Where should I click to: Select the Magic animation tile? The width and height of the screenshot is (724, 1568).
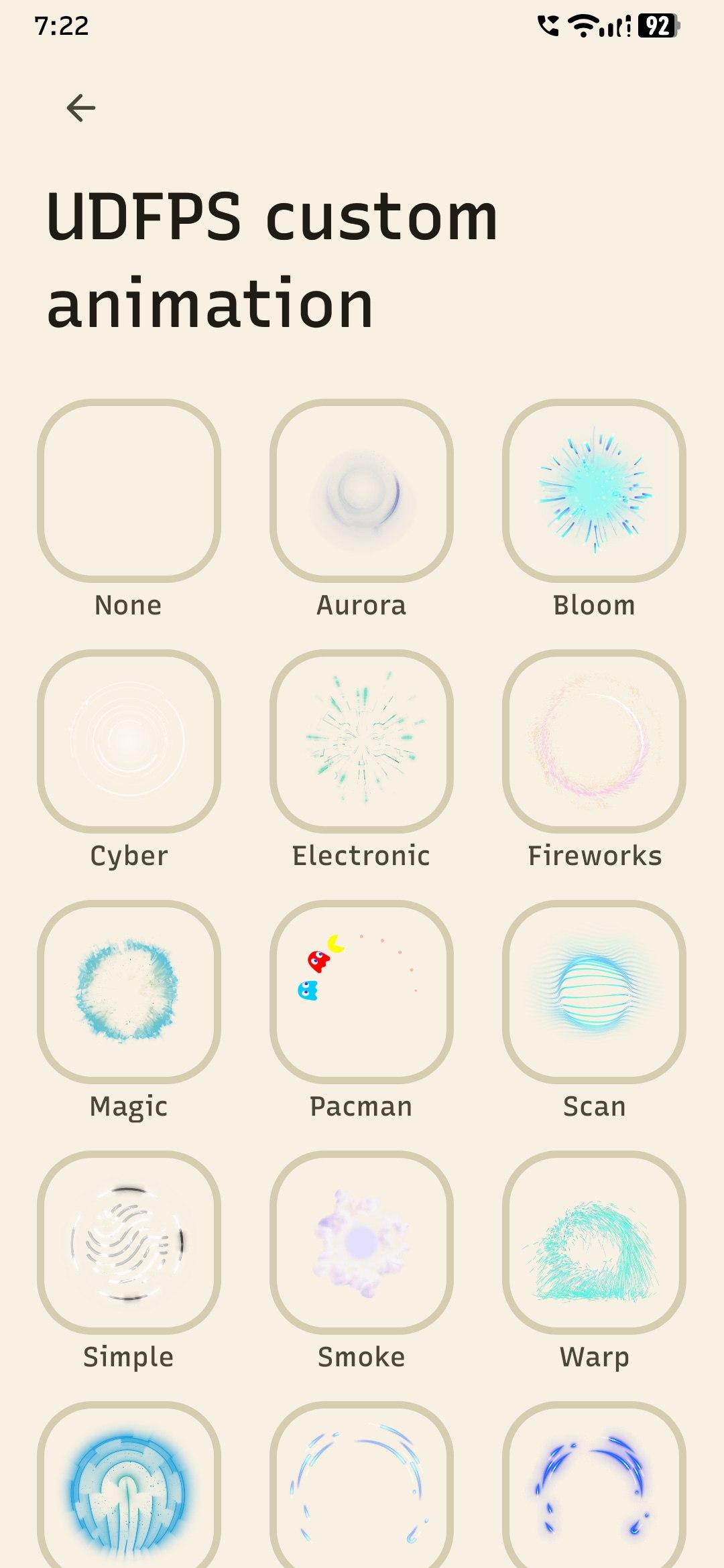pos(129,992)
